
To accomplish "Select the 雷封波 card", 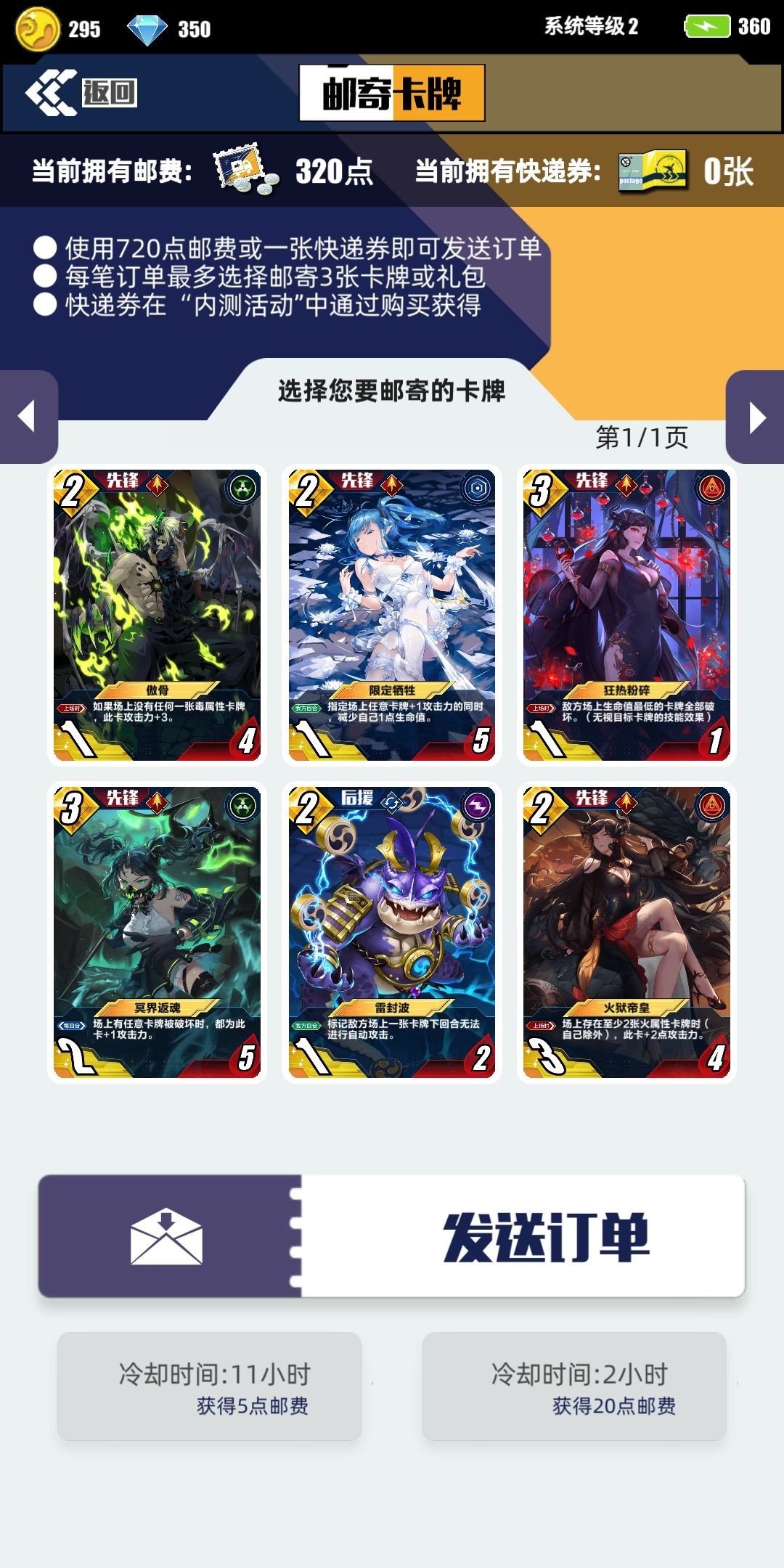I will tap(392, 932).
